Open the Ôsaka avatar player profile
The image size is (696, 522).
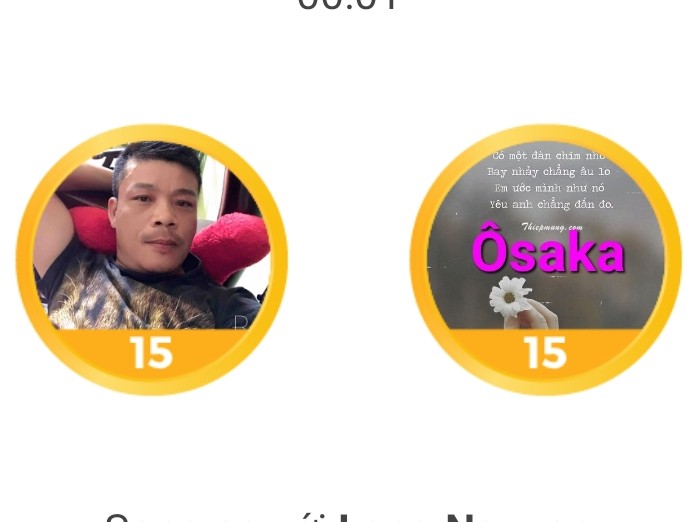546,240
